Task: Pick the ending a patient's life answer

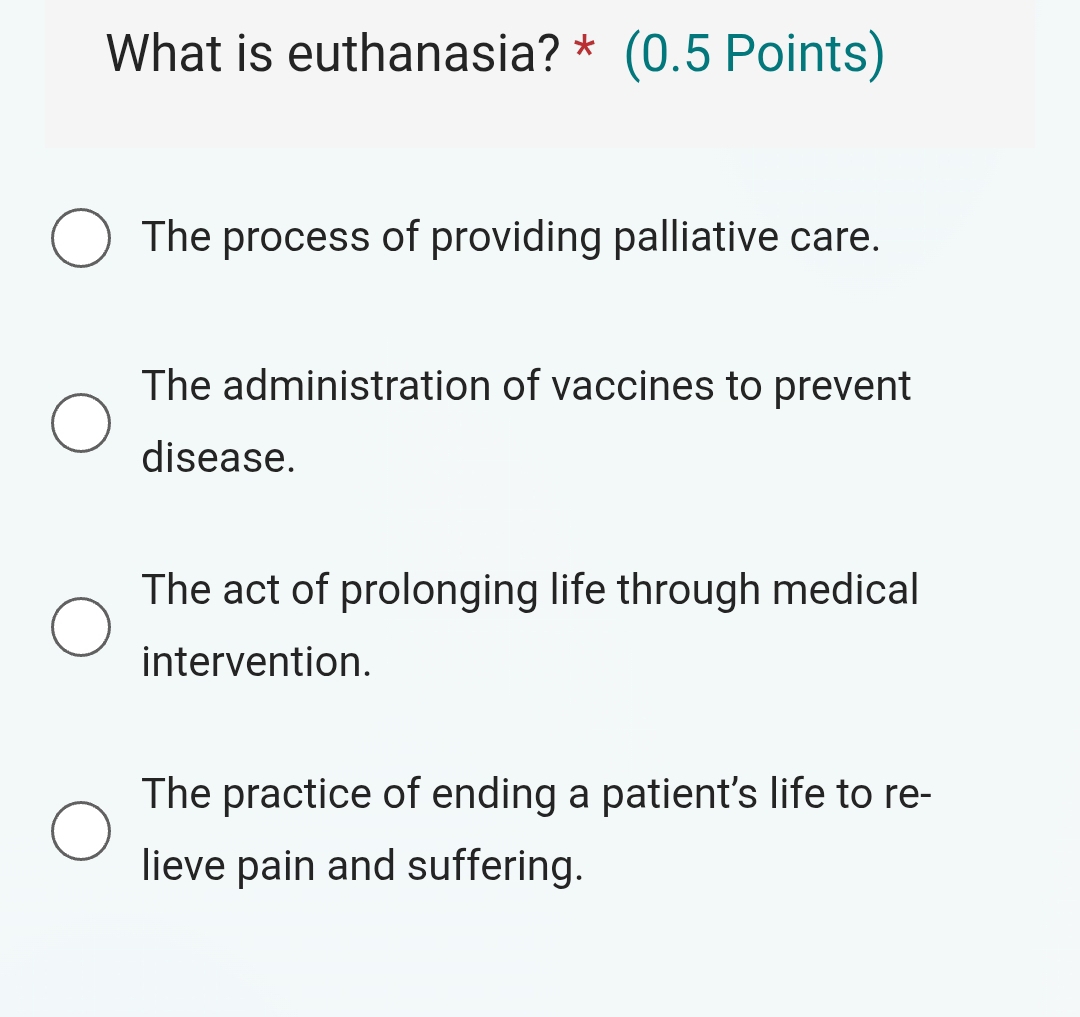Action: [x=81, y=830]
